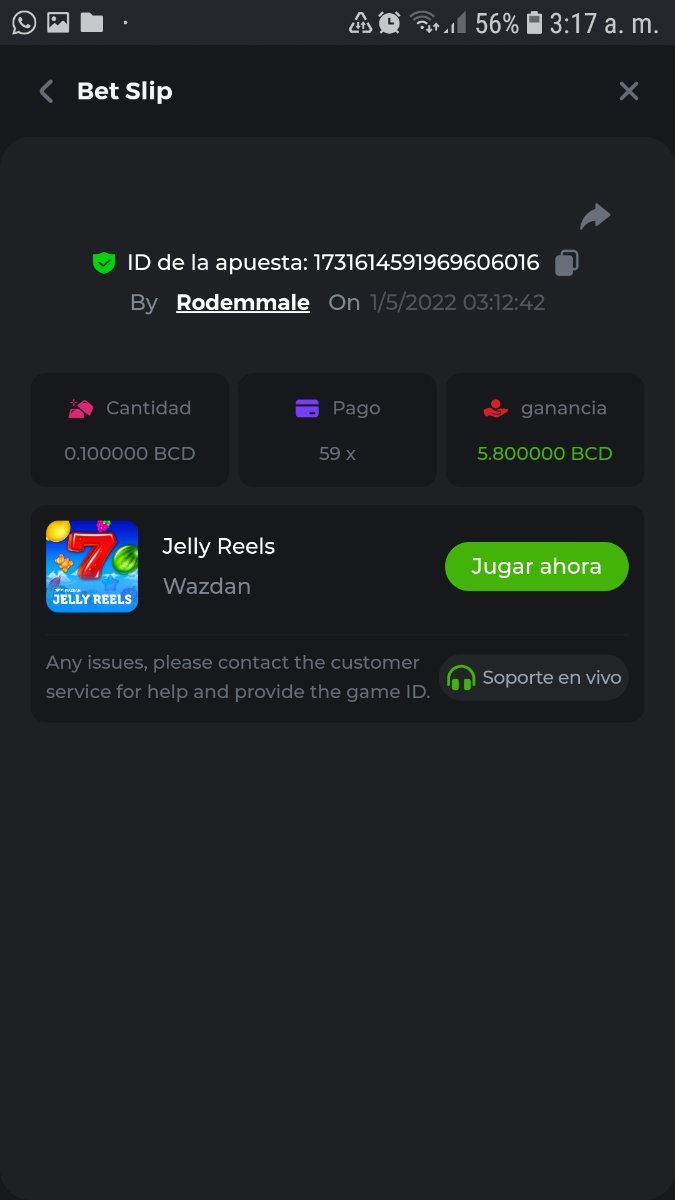Open Rodemmale's profile link
The width and height of the screenshot is (675, 1200).
coord(243,303)
